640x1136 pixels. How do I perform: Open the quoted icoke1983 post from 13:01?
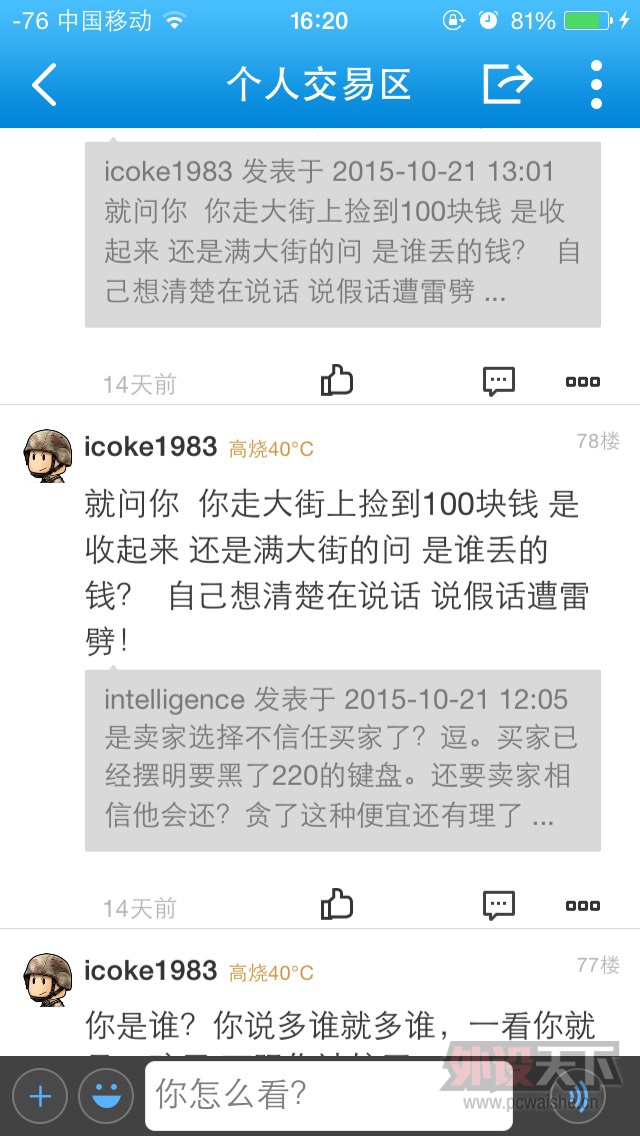[x=342, y=234]
